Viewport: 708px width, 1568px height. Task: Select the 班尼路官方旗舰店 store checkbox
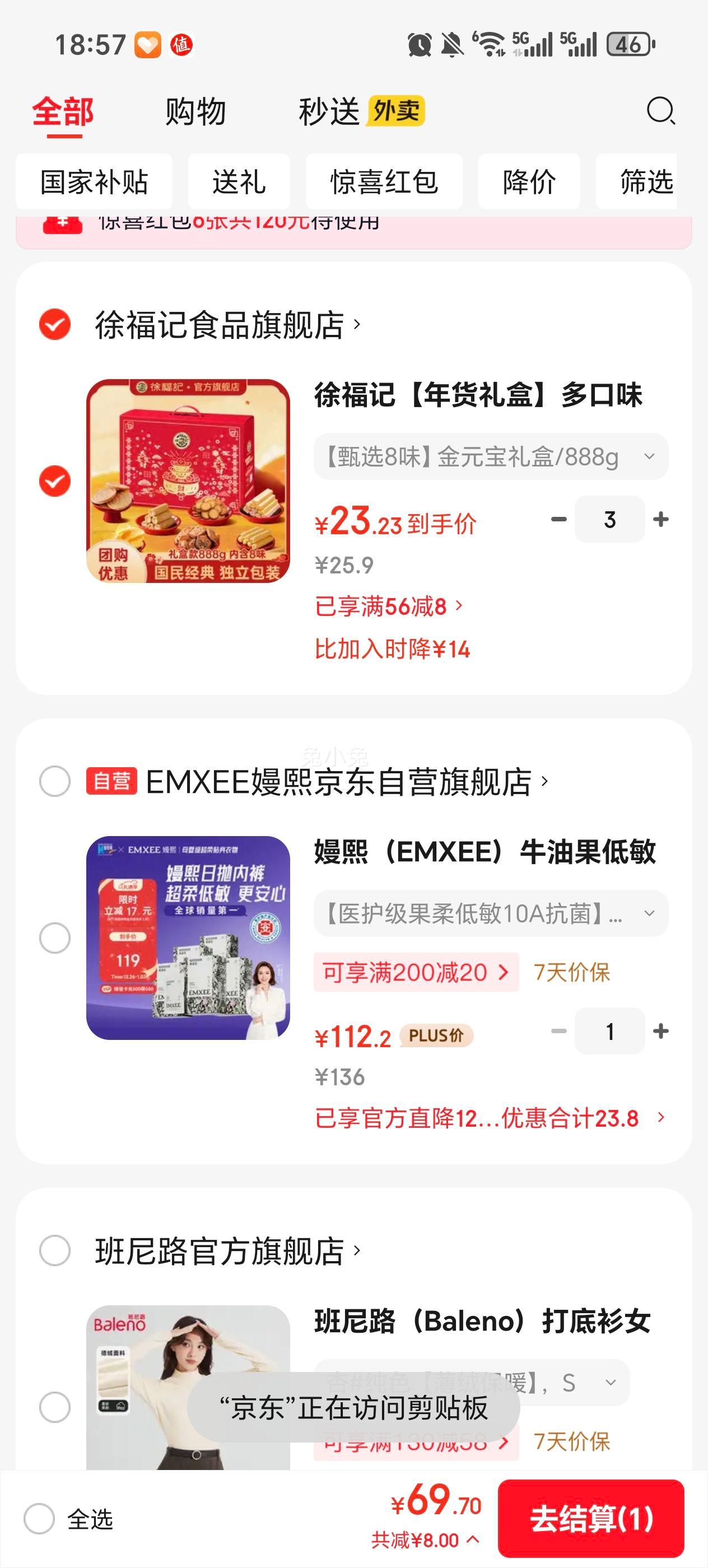[55, 1250]
